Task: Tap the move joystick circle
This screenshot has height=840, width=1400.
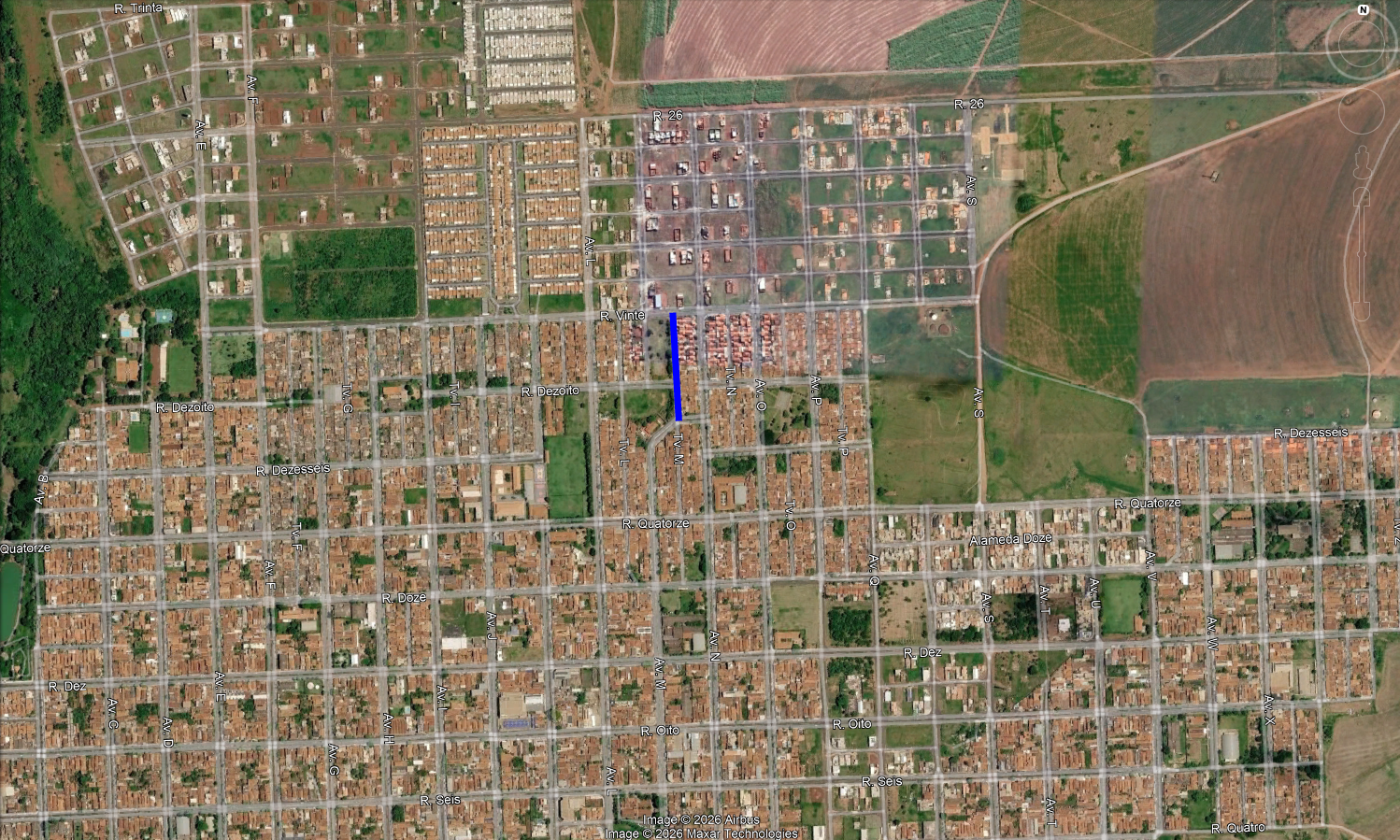Action: point(1362,110)
